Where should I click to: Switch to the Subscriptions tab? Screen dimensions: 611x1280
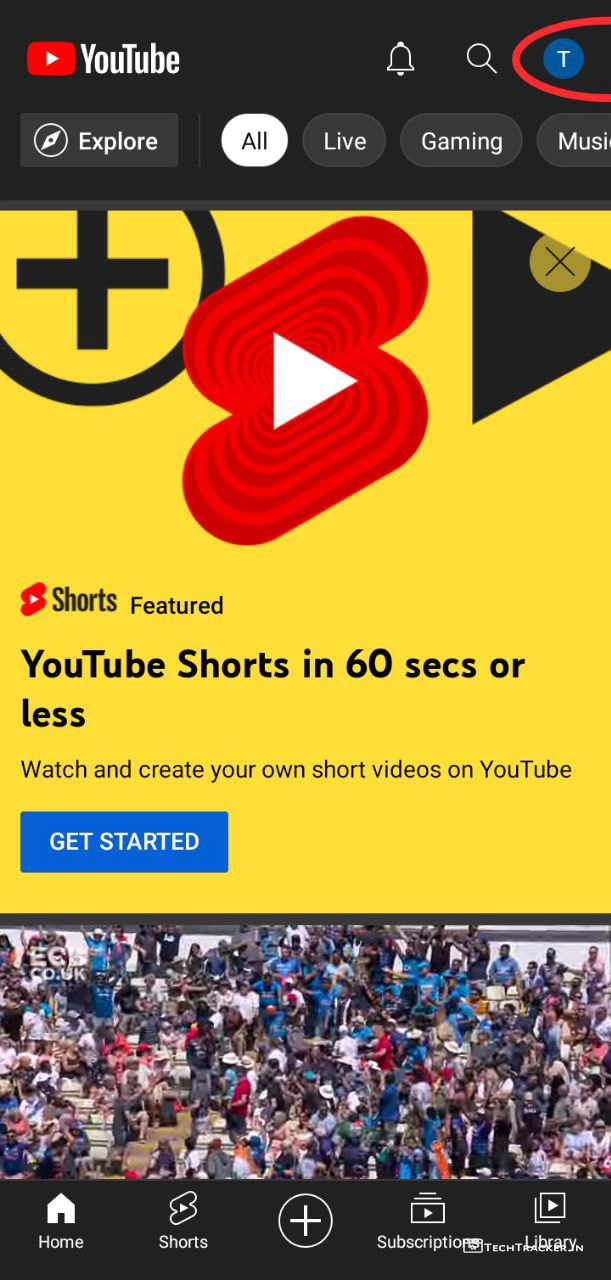[x=427, y=1222]
